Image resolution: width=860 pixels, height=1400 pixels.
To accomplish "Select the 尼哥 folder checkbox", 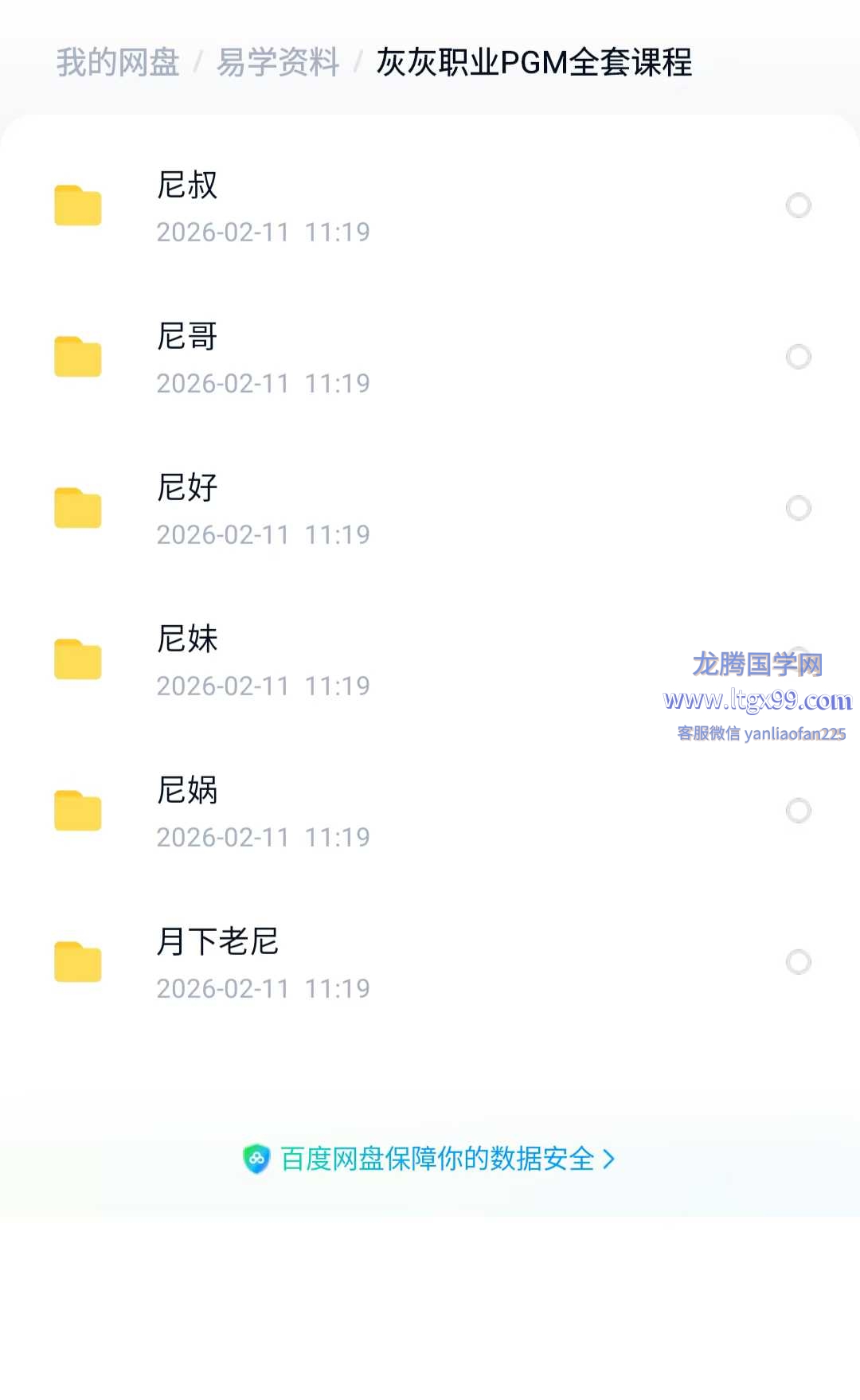I will [798, 357].
